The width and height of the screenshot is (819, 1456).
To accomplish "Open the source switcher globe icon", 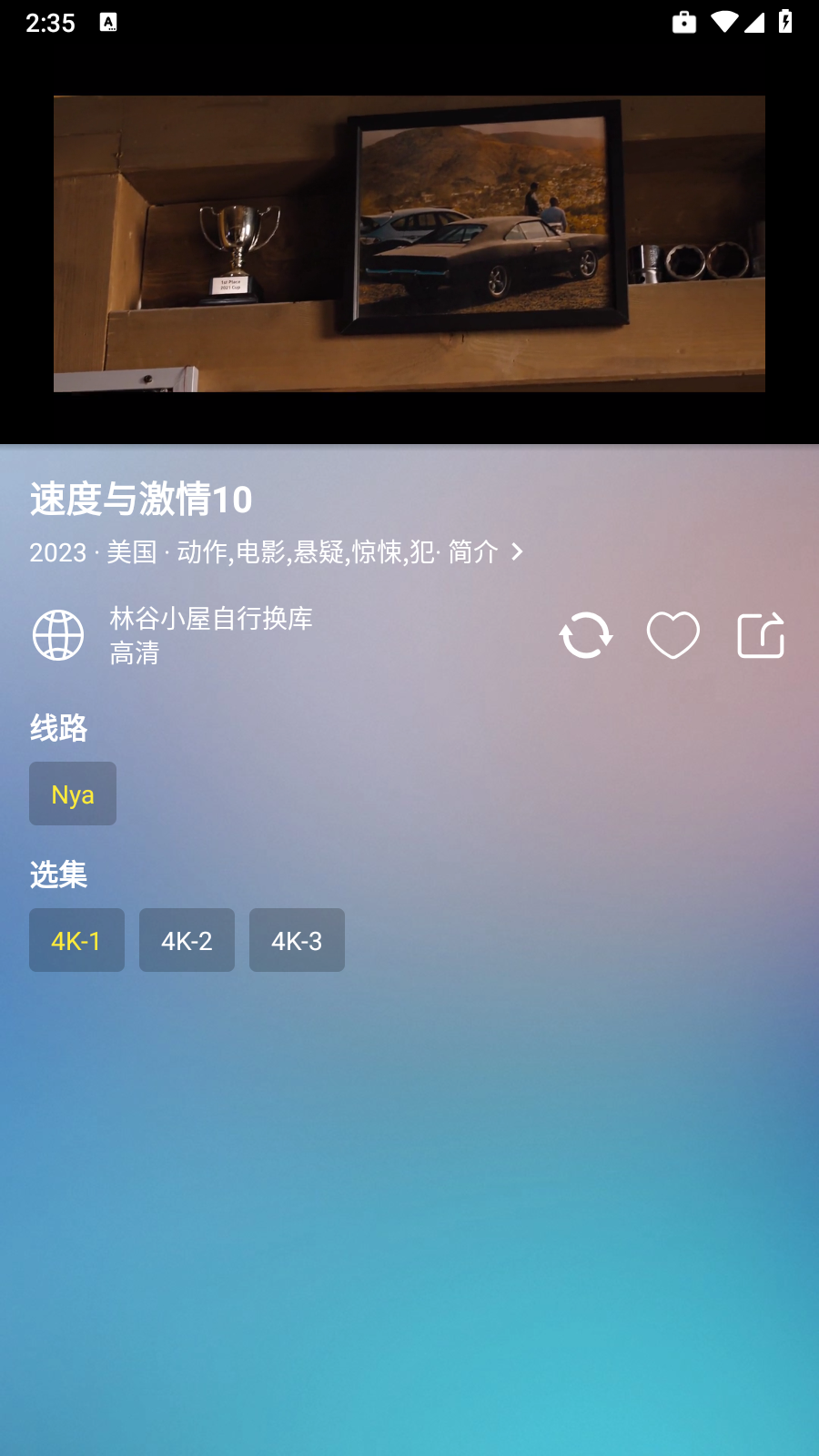I will coord(57,635).
